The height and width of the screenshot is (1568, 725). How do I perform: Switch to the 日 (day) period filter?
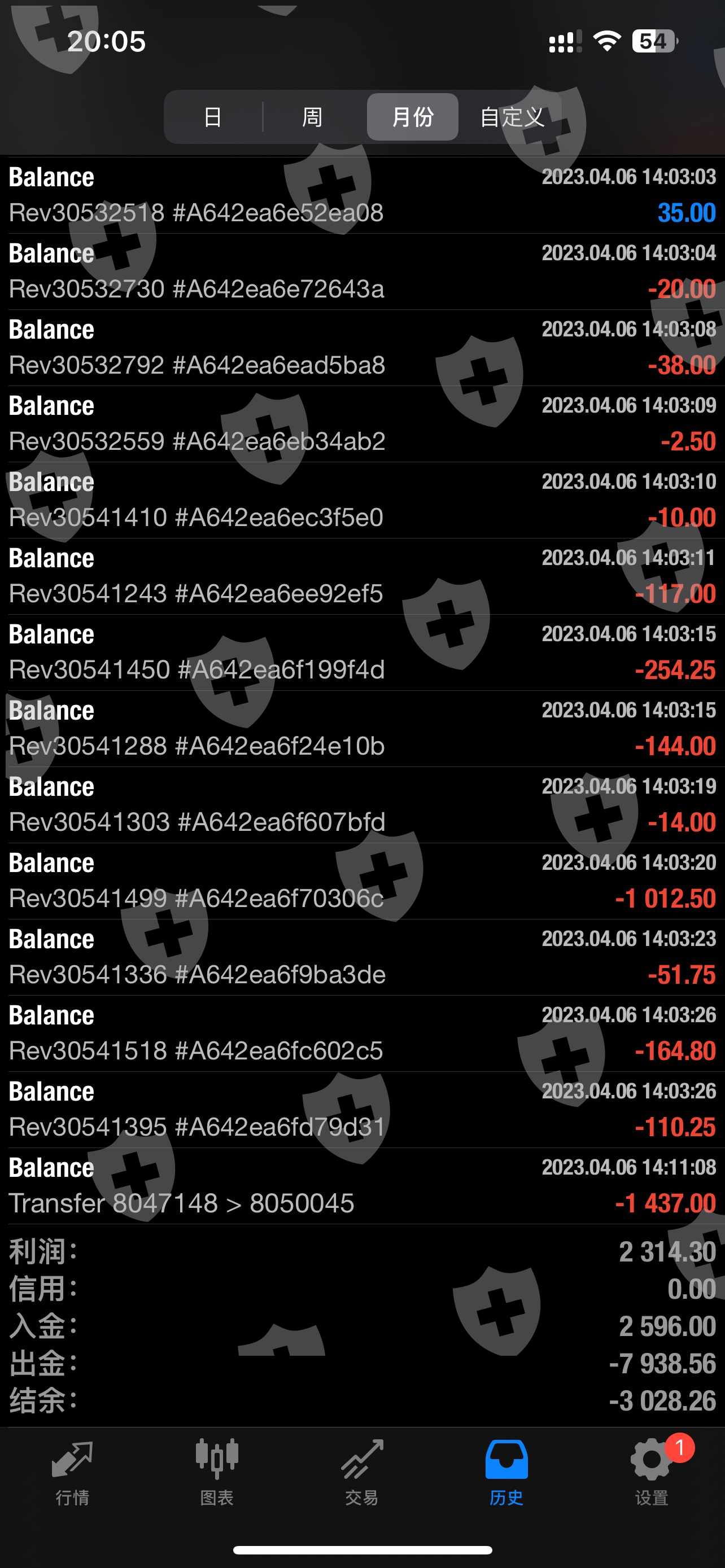(x=212, y=117)
